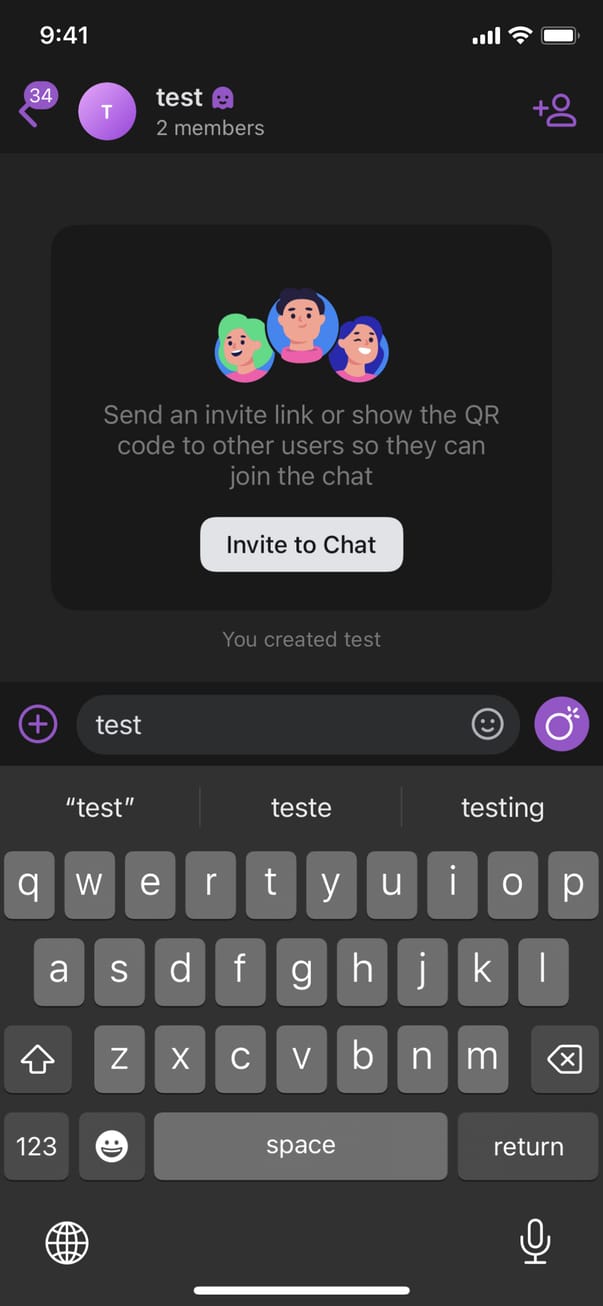Go back to the chat list
The image size is (603, 1306).
click(x=30, y=111)
